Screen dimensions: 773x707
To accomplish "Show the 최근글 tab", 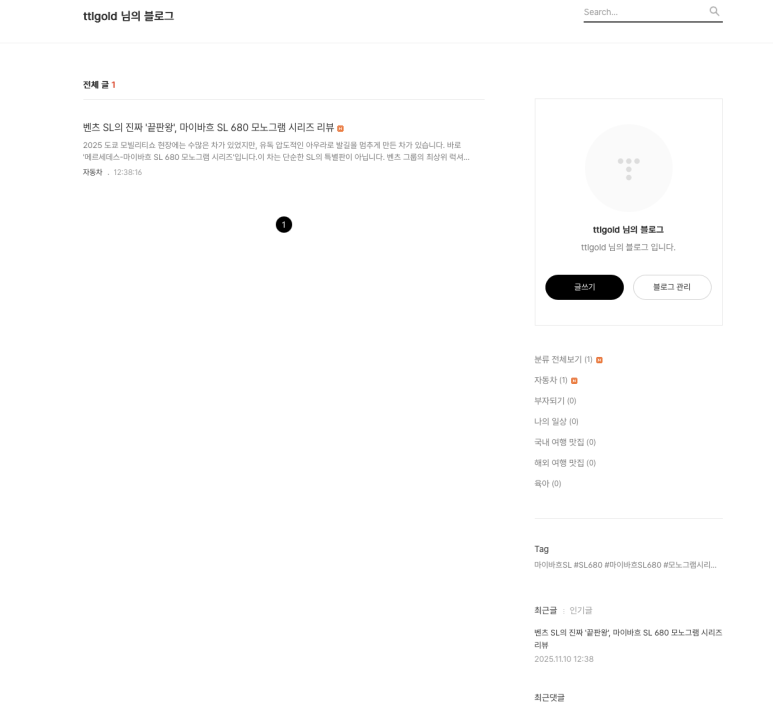I will 546,610.
